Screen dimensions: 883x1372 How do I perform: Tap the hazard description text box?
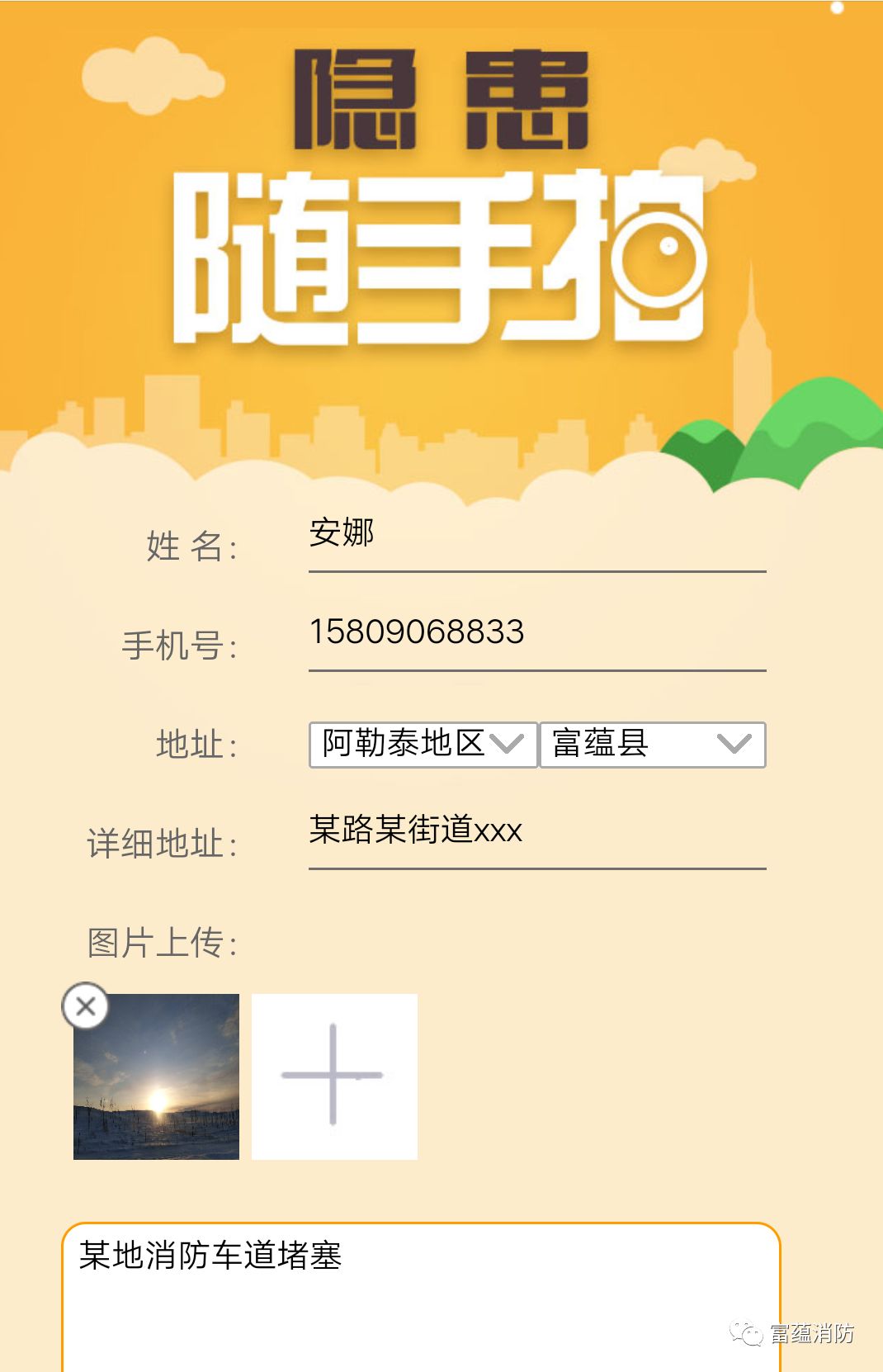click(421, 1296)
